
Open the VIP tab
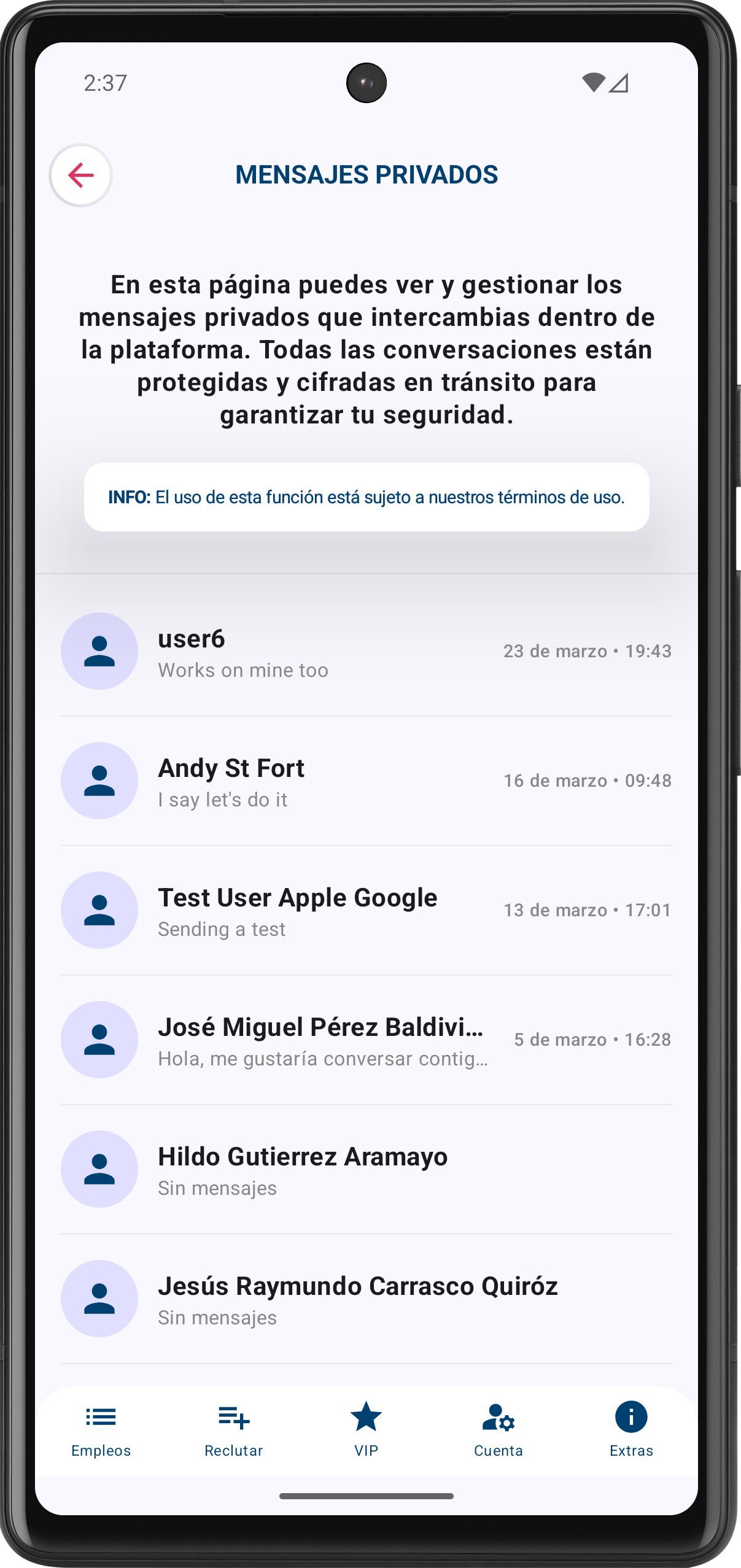367,1430
